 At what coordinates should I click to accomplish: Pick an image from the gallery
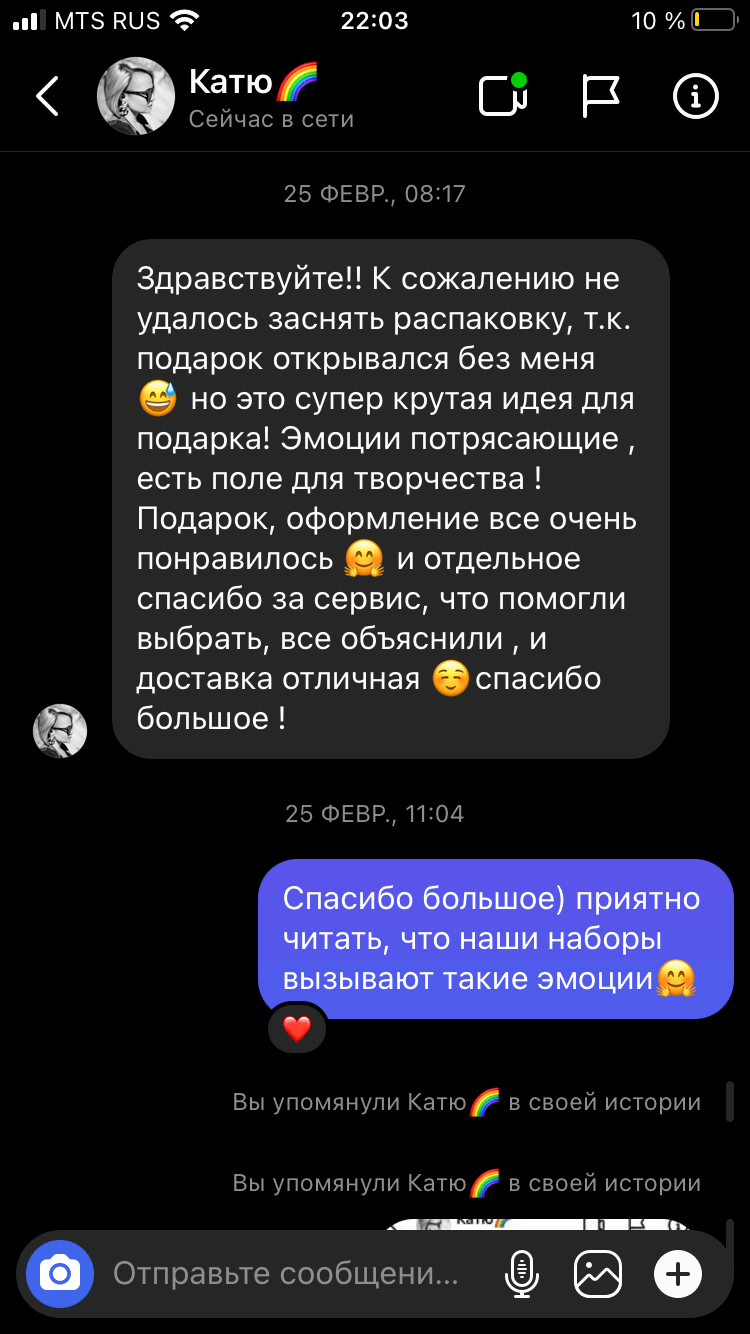(598, 1274)
